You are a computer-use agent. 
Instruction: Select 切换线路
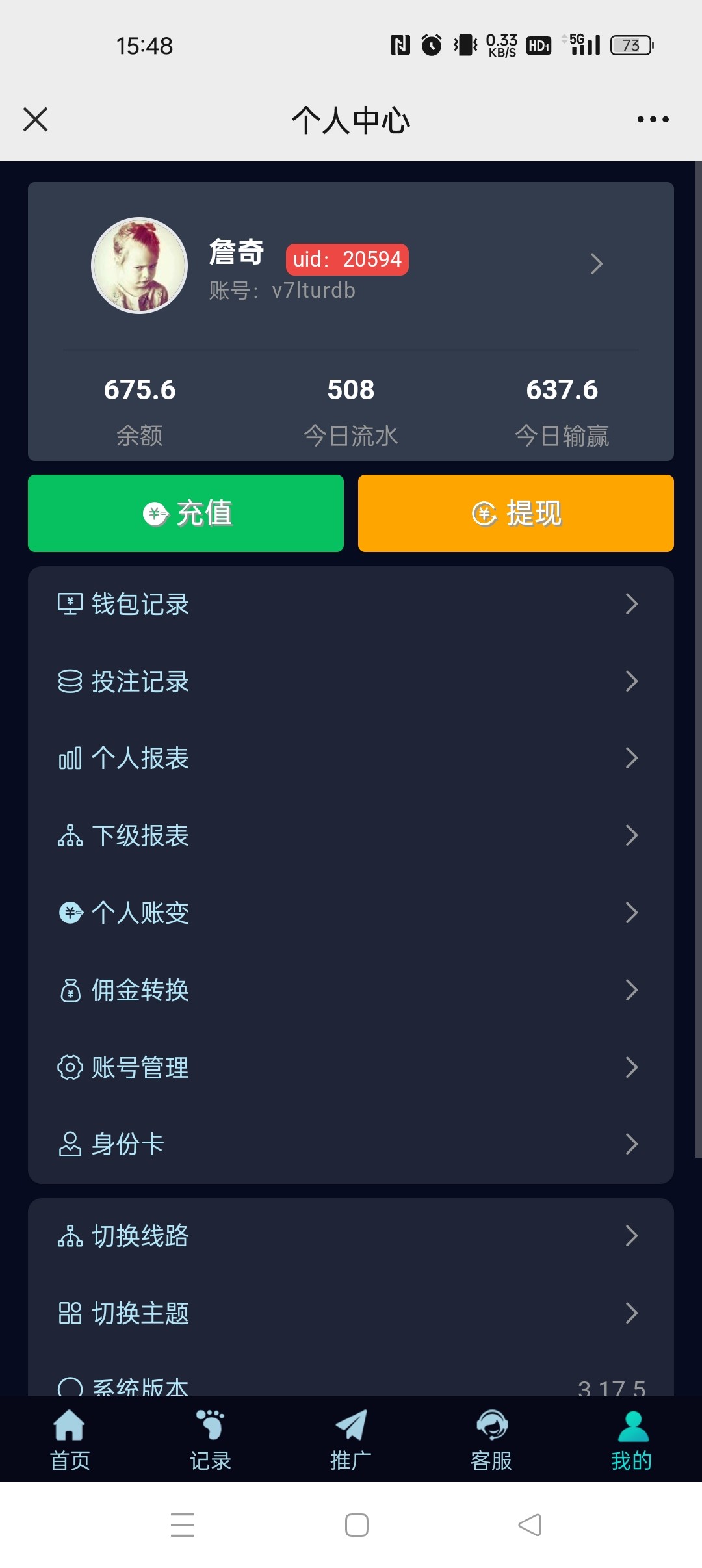click(351, 1236)
